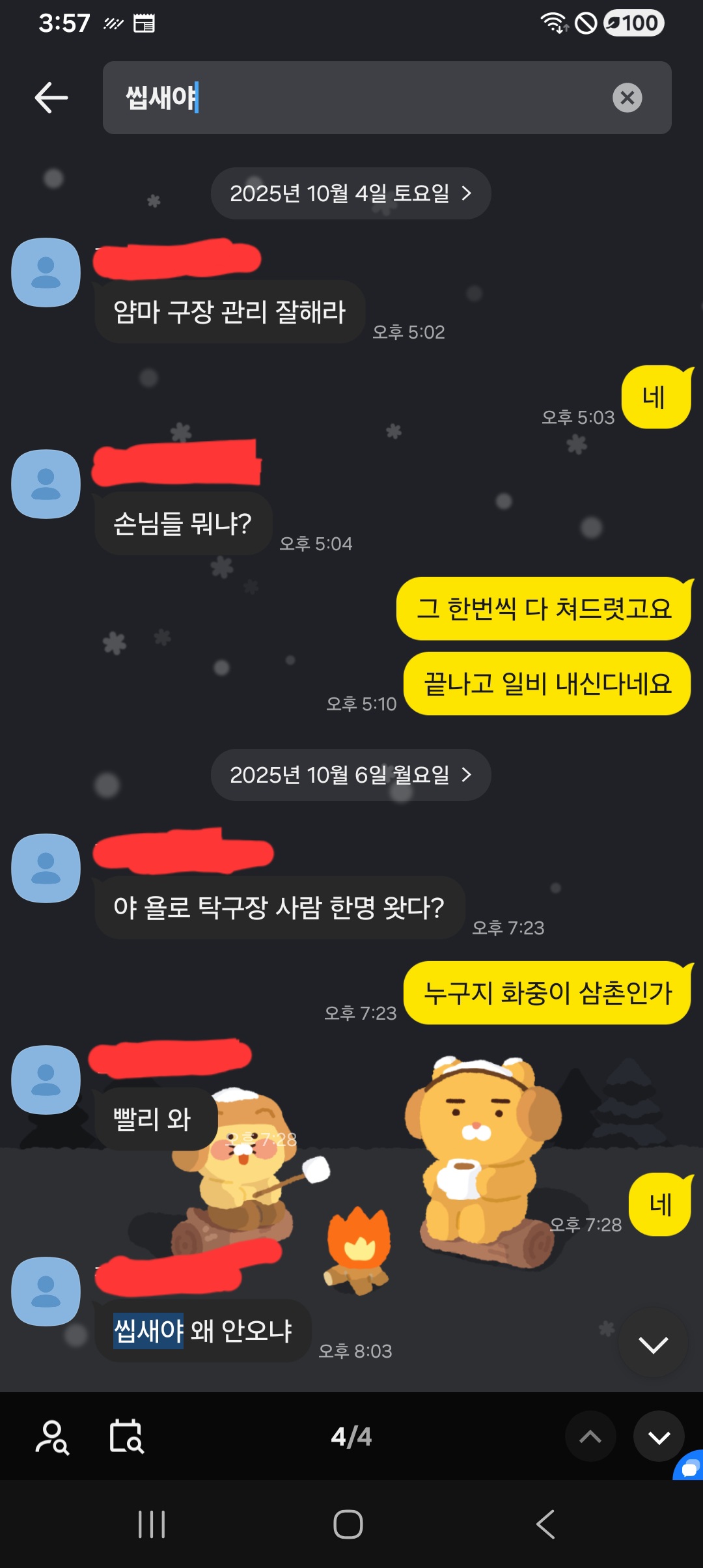
Task: Tap the system home button
Action: [x=348, y=1524]
